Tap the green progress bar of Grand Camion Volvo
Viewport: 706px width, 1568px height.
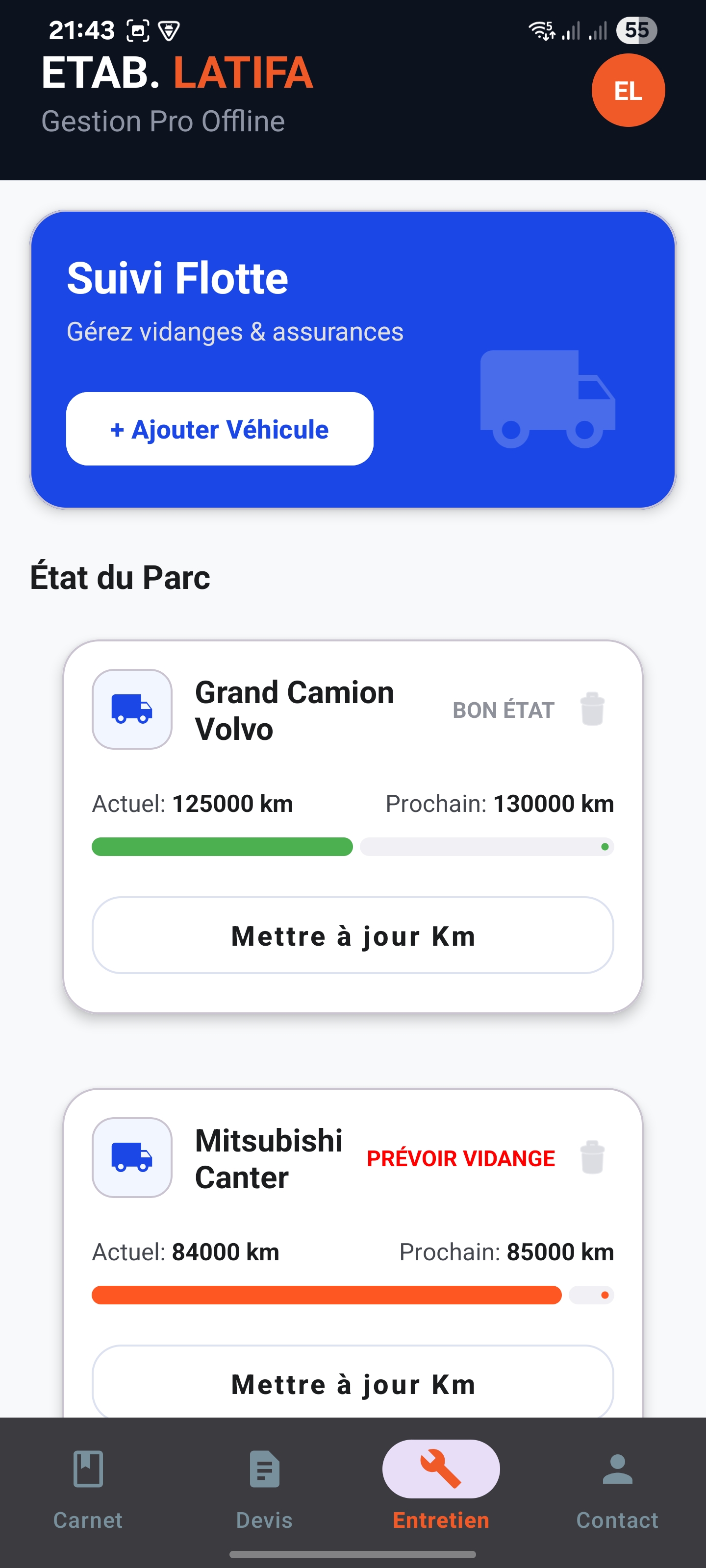pyautogui.click(x=222, y=847)
